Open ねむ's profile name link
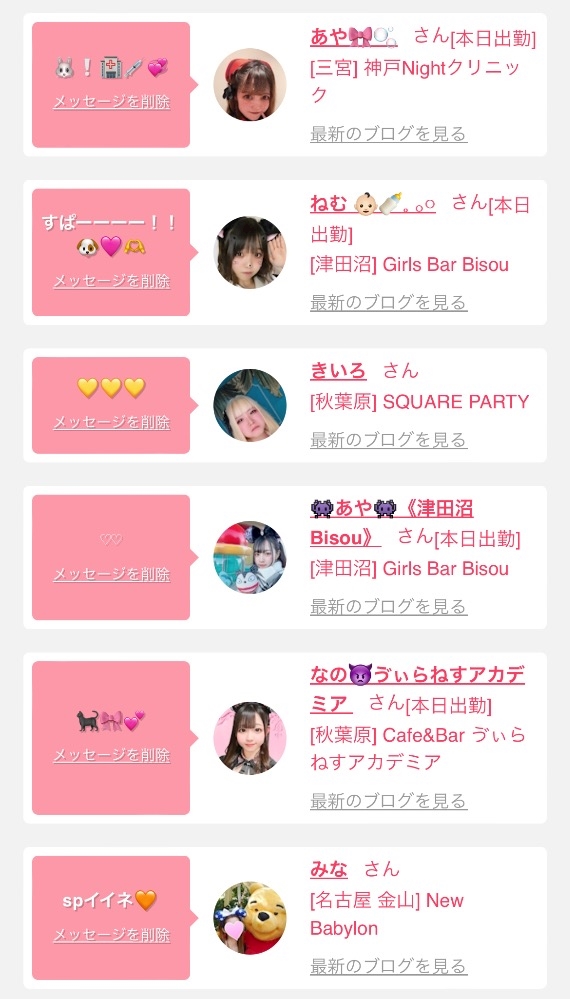Viewport: 570px width, 999px height. (373, 204)
